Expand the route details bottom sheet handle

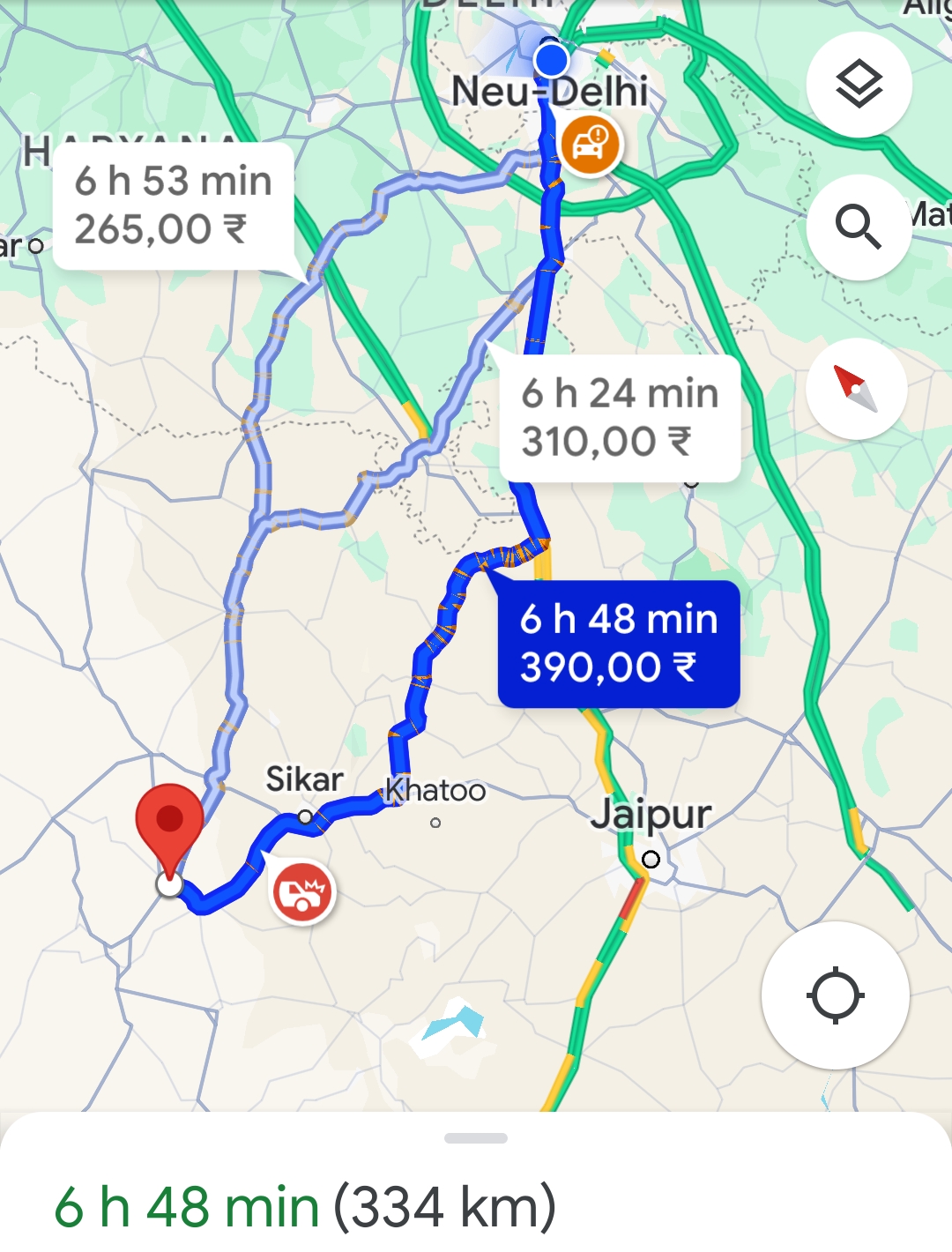476,1138
